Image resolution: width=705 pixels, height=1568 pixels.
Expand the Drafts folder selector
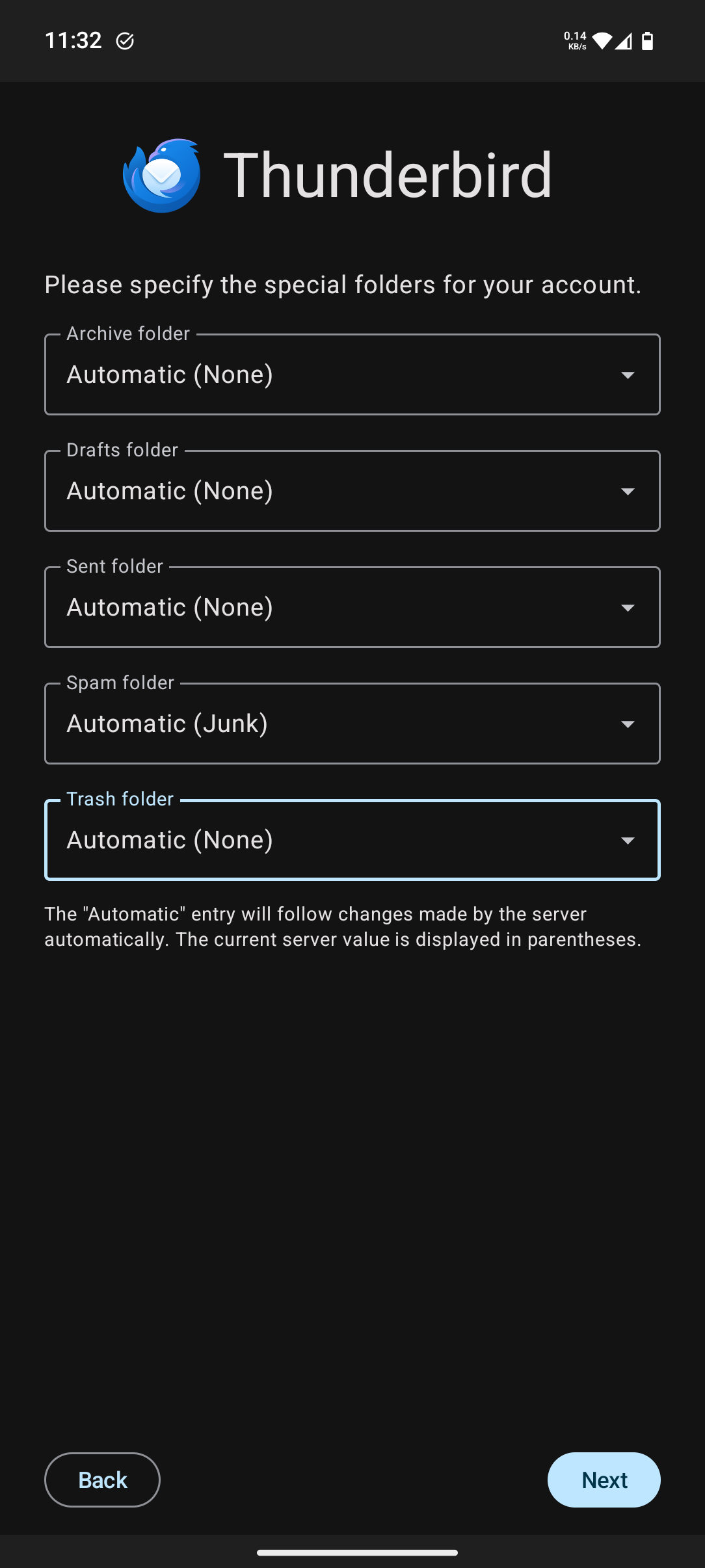[352, 491]
